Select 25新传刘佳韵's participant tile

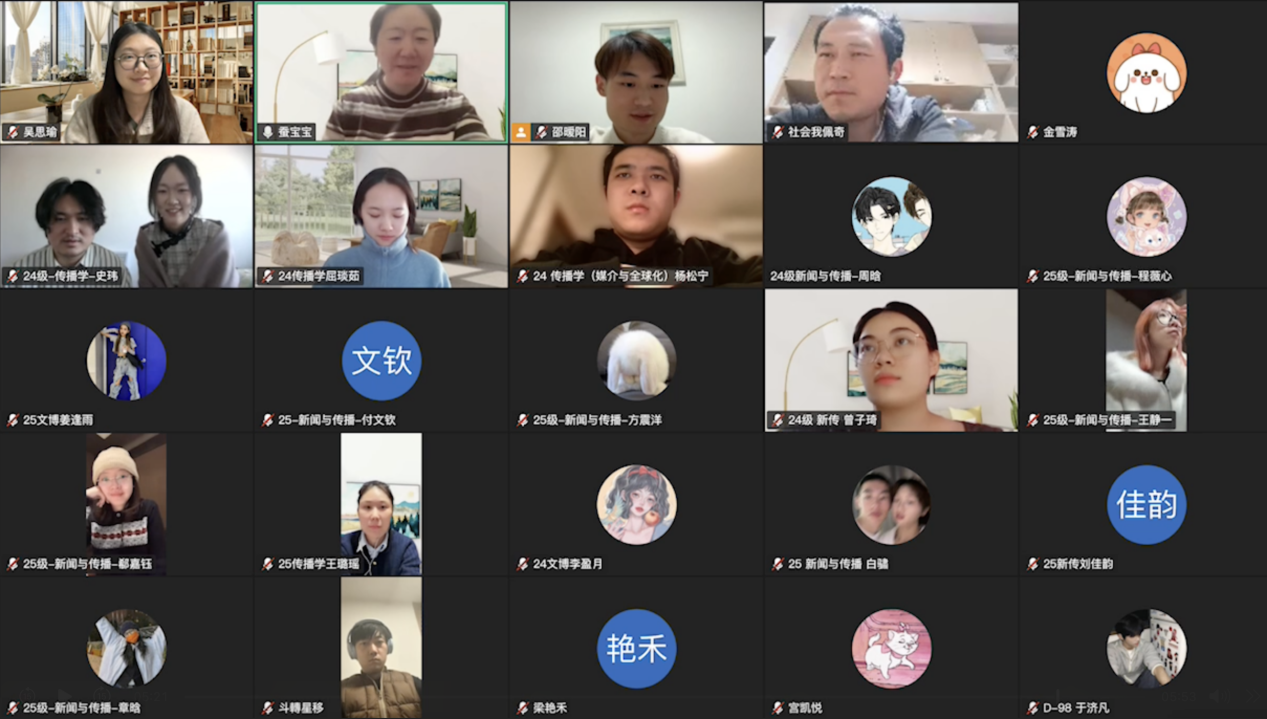[1145, 504]
